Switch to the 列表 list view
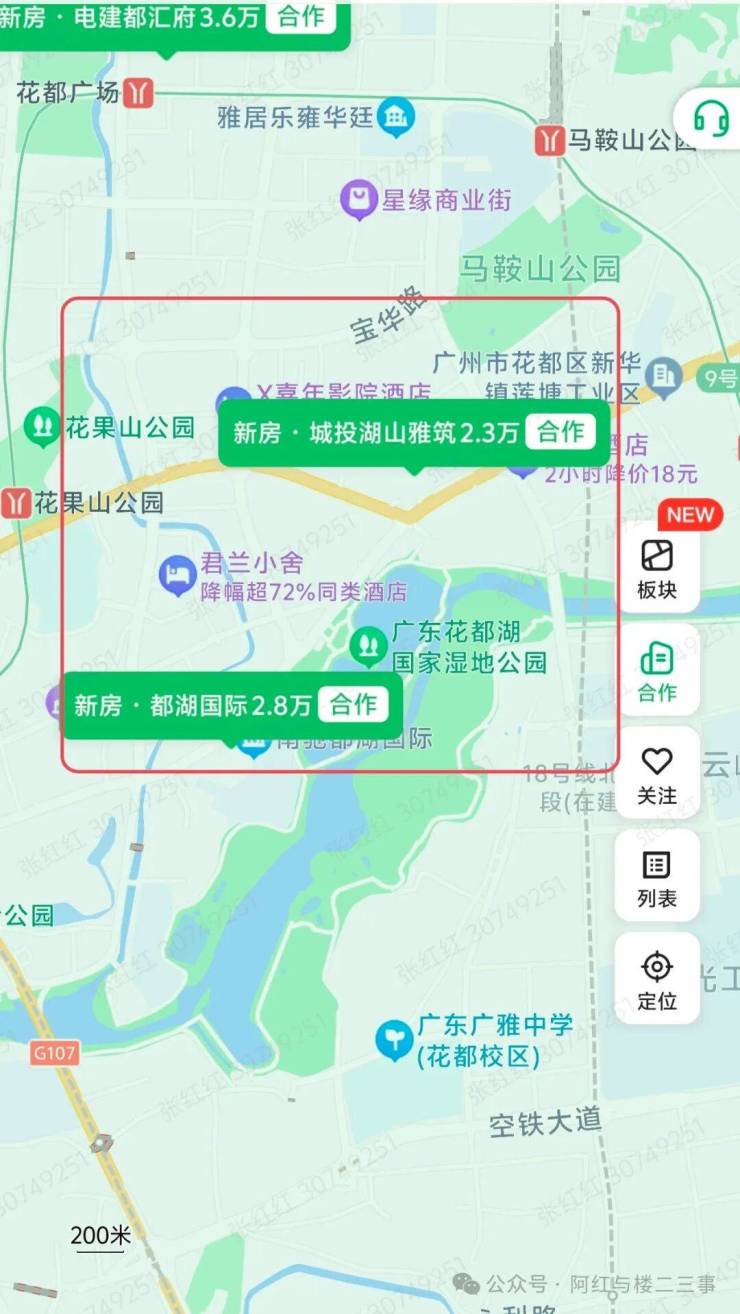Viewport: 740px width, 1314px height. point(657,878)
